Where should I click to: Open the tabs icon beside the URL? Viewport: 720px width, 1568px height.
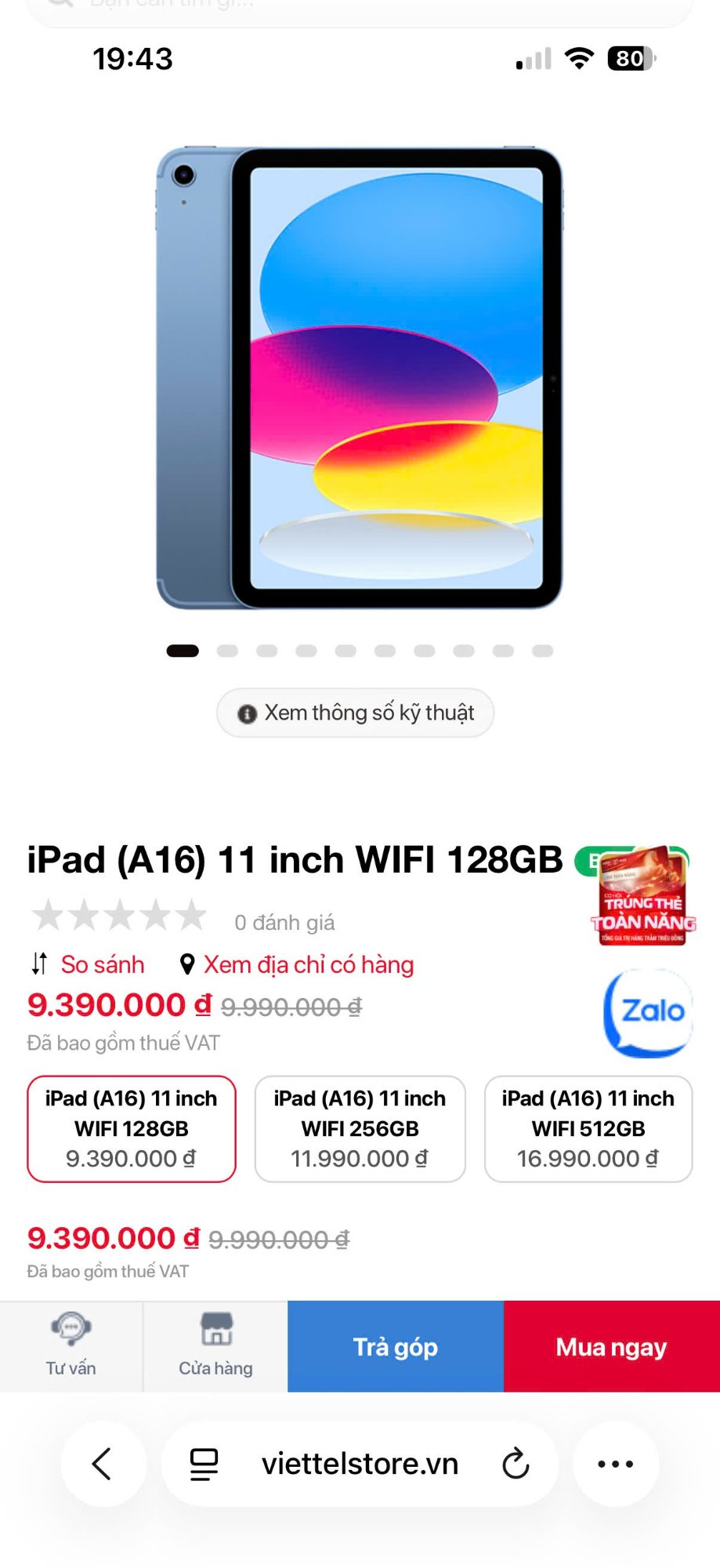[204, 1464]
